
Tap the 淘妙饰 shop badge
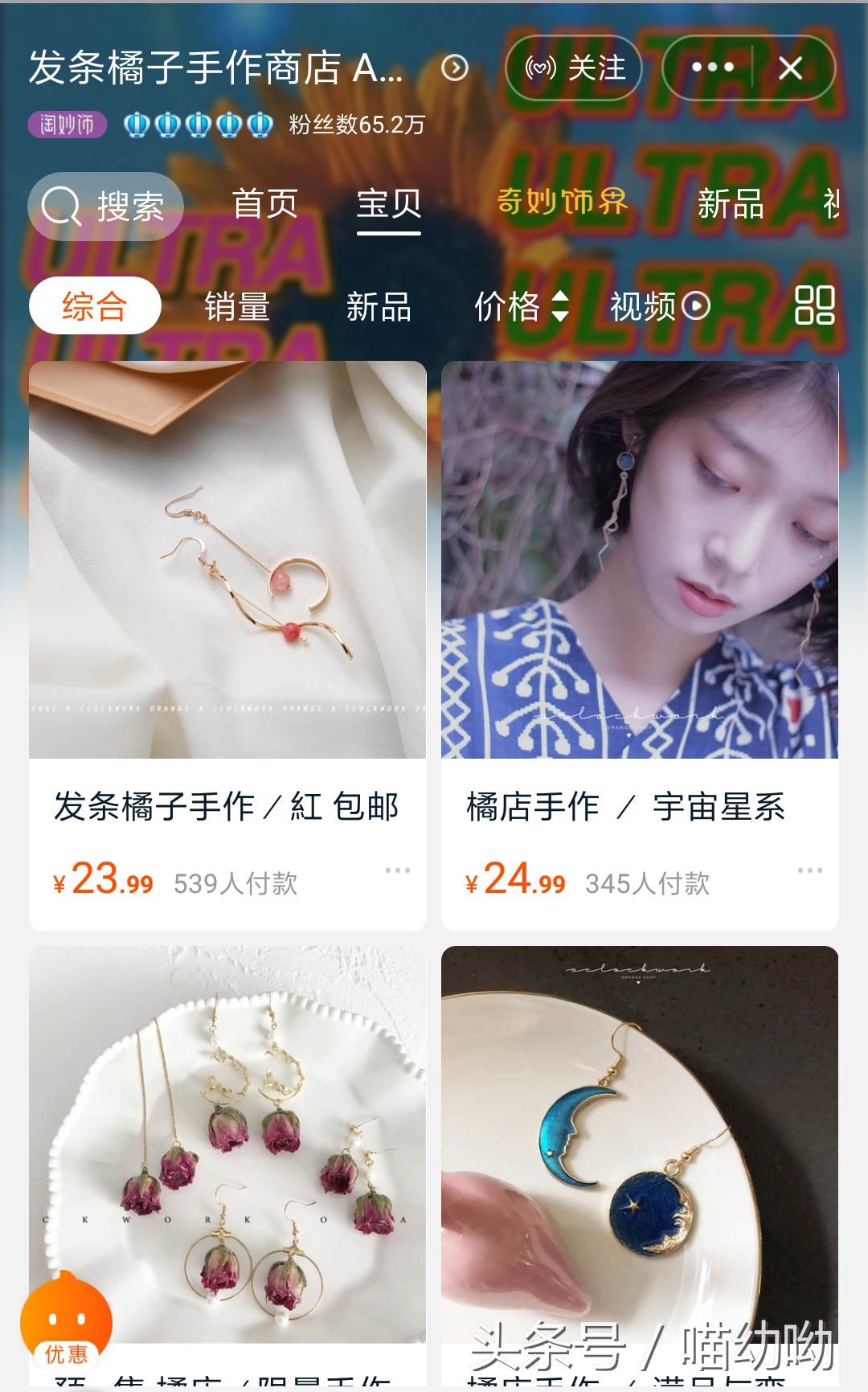[66, 125]
